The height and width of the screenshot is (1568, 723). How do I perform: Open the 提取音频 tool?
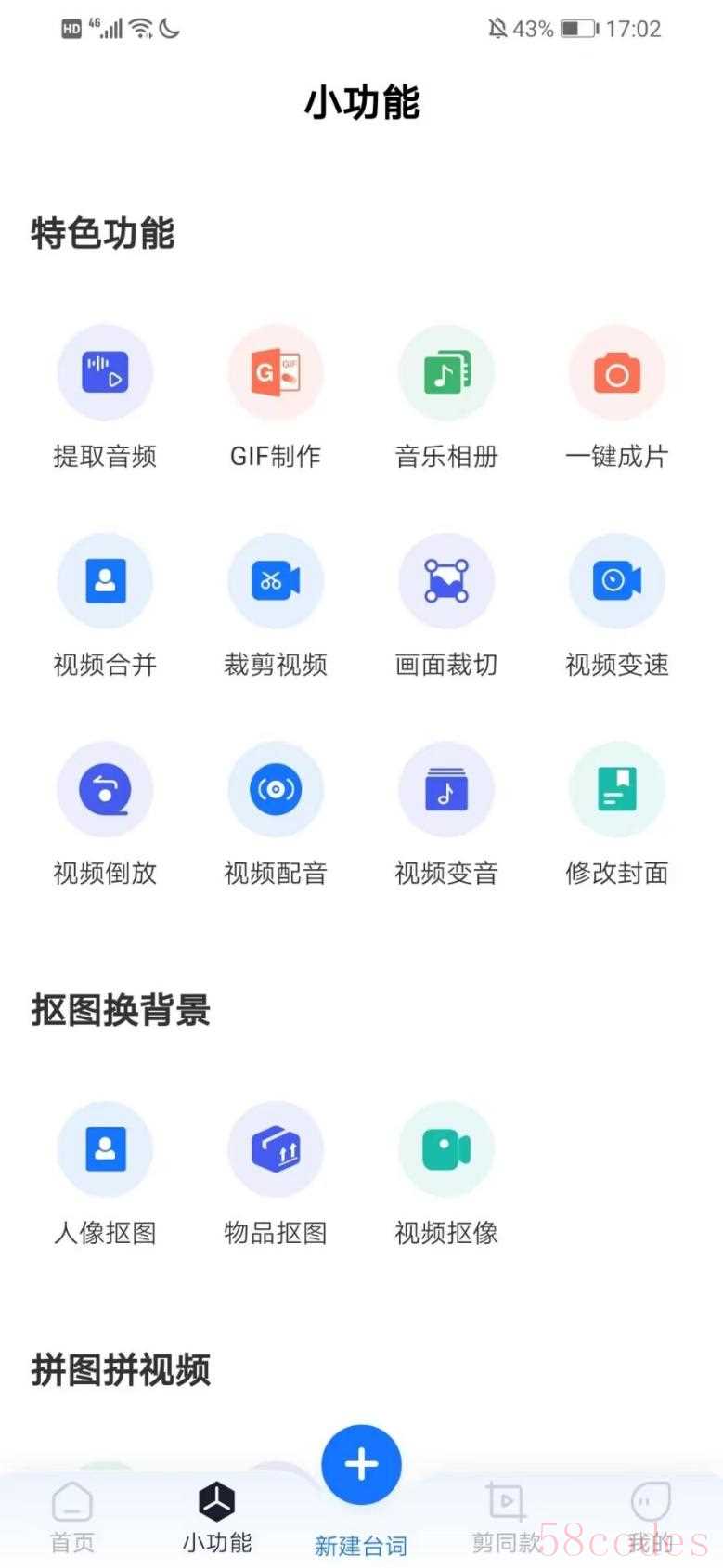[105, 372]
